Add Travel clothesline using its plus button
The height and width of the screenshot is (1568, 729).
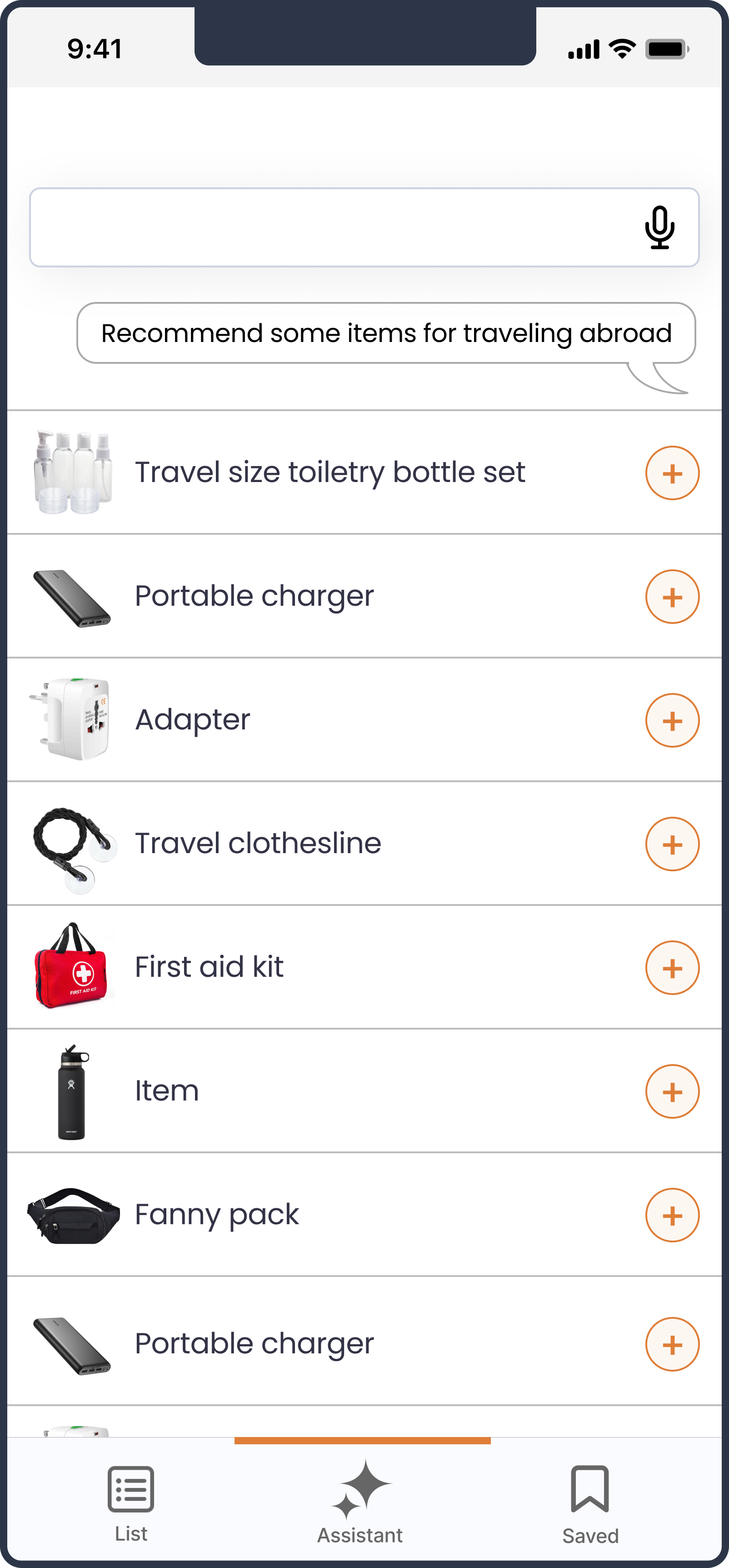click(x=672, y=844)
